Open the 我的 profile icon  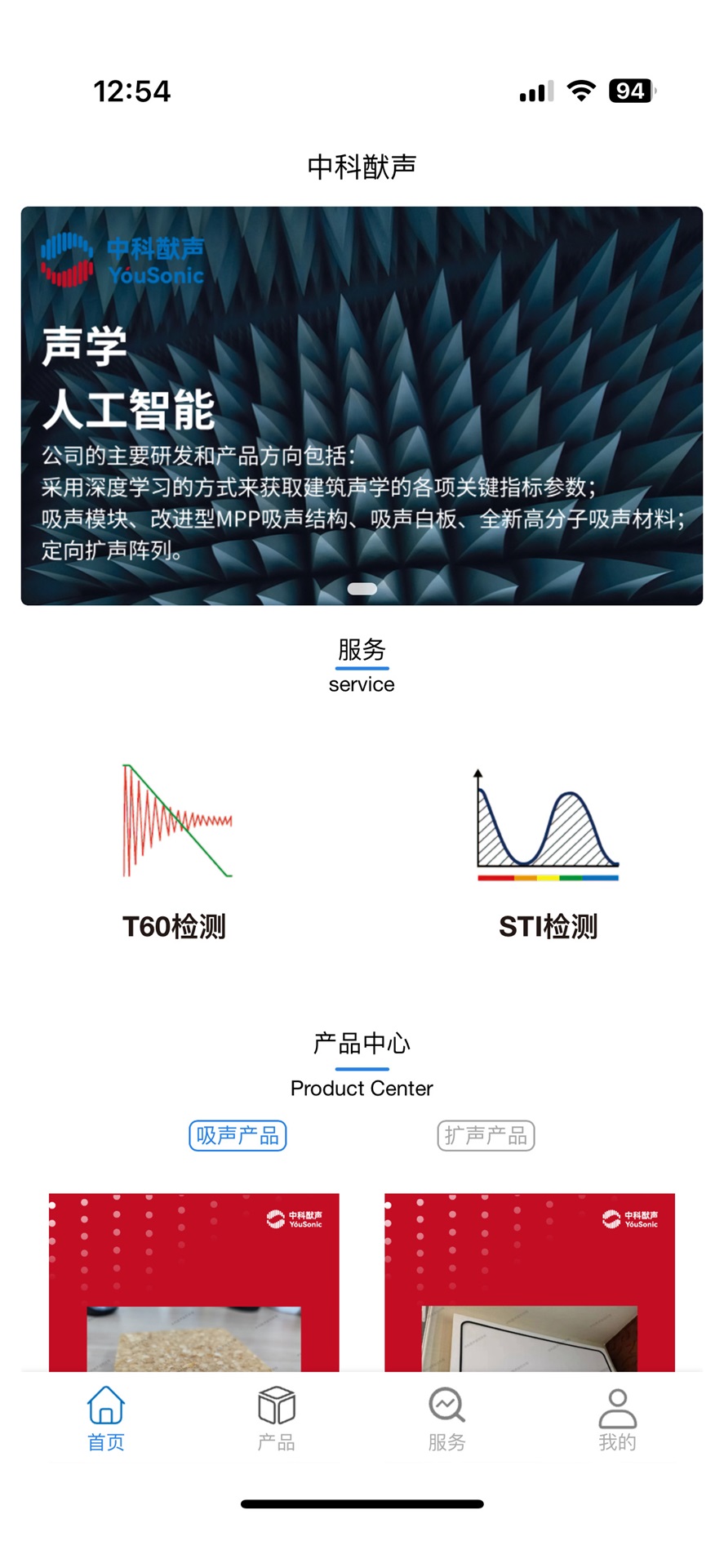pos(618,1405)
